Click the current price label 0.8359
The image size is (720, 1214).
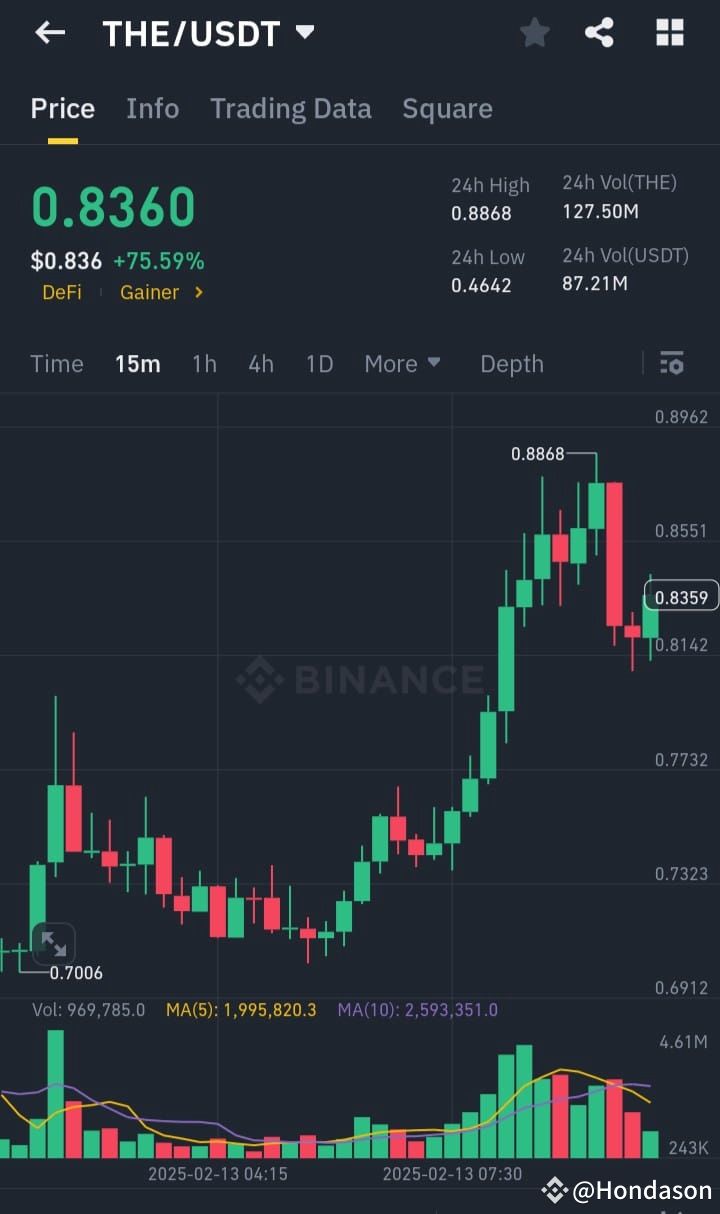point(681,595)
